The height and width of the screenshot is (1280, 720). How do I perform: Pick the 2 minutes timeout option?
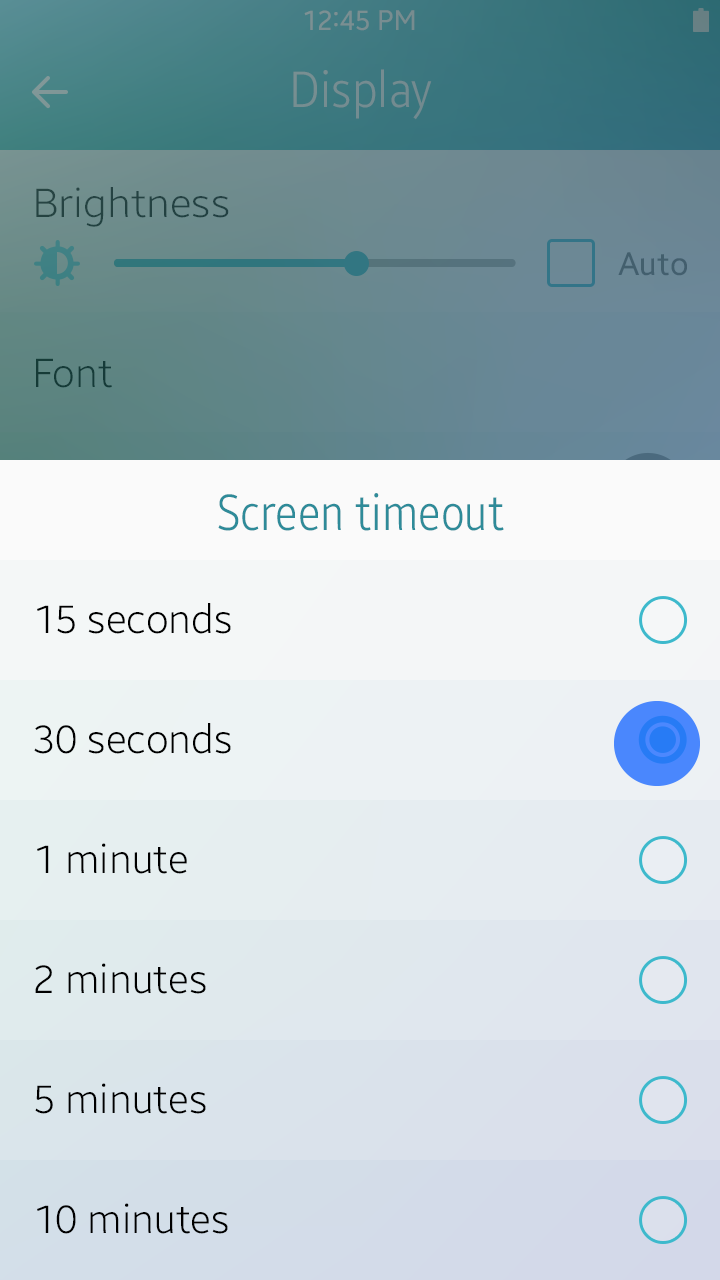pos(662,980)
